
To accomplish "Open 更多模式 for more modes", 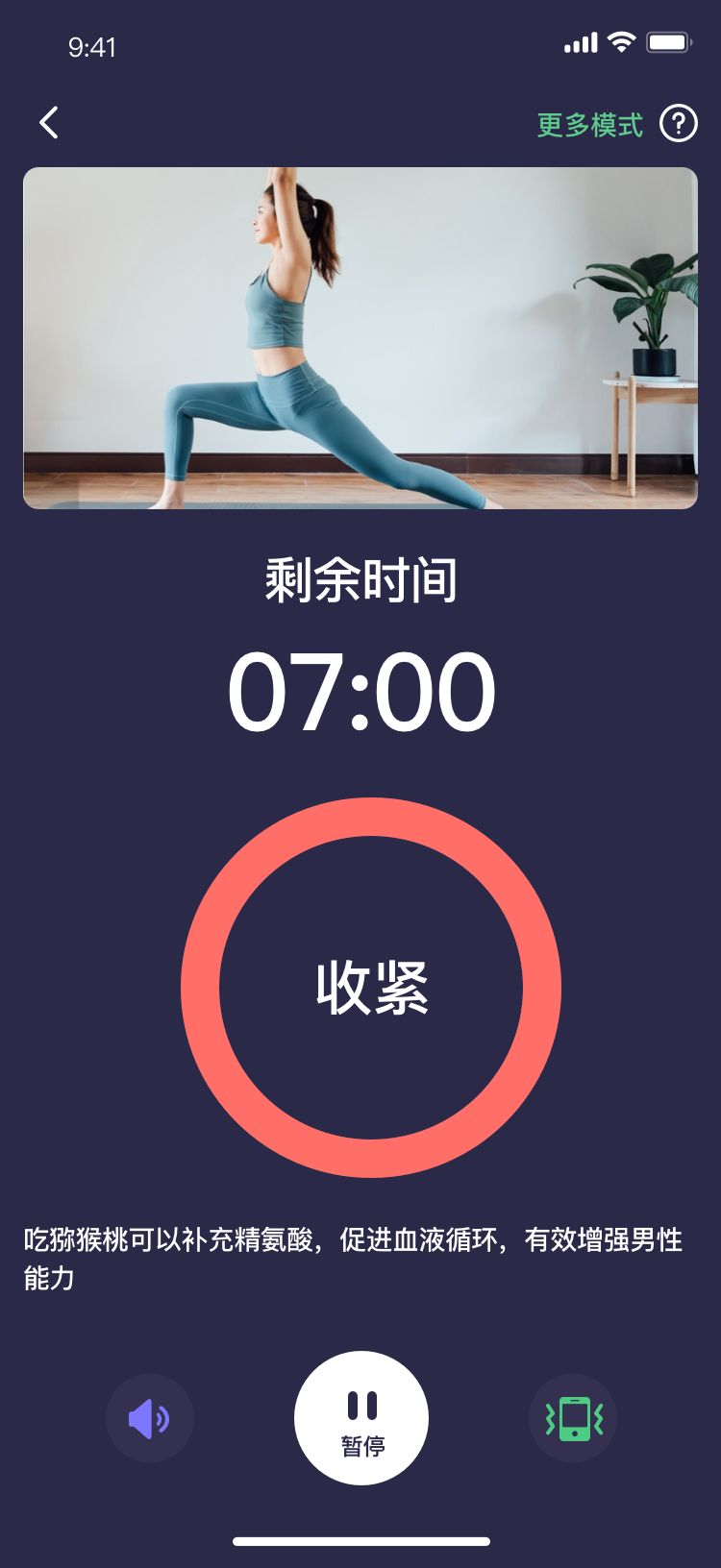I will (x=589, y=125).
